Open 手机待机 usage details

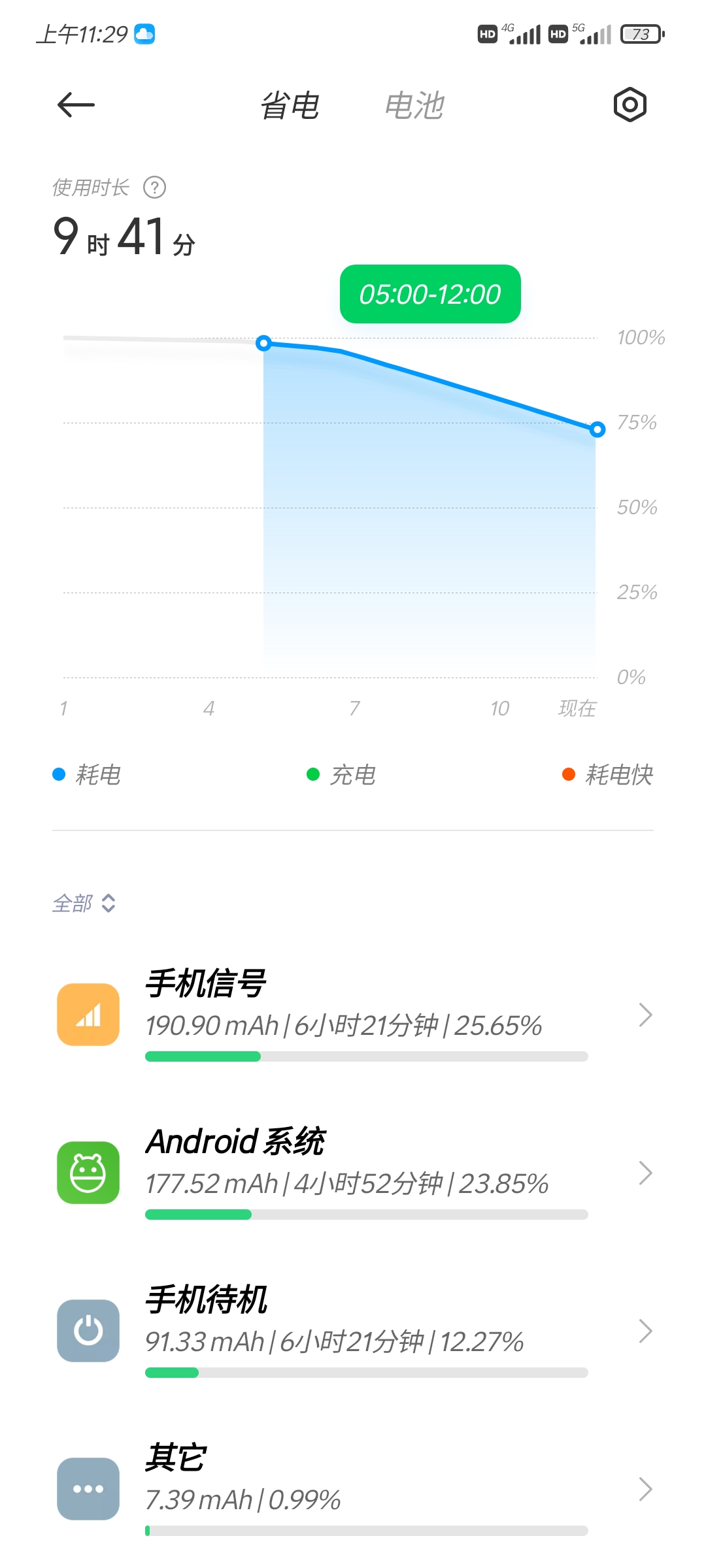(x=353, y=1331)
